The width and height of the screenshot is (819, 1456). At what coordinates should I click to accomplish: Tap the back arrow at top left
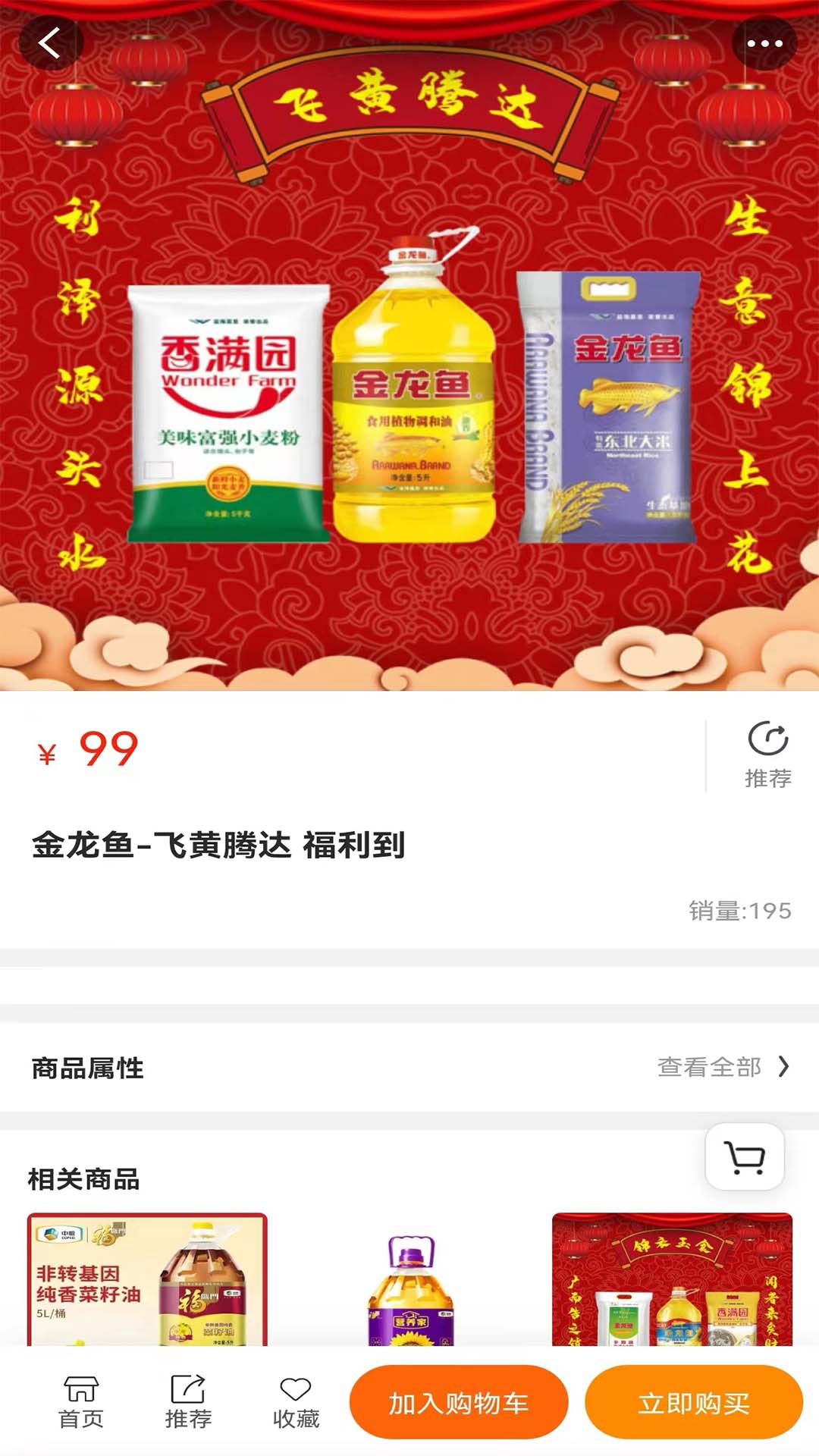pos(51,43)
